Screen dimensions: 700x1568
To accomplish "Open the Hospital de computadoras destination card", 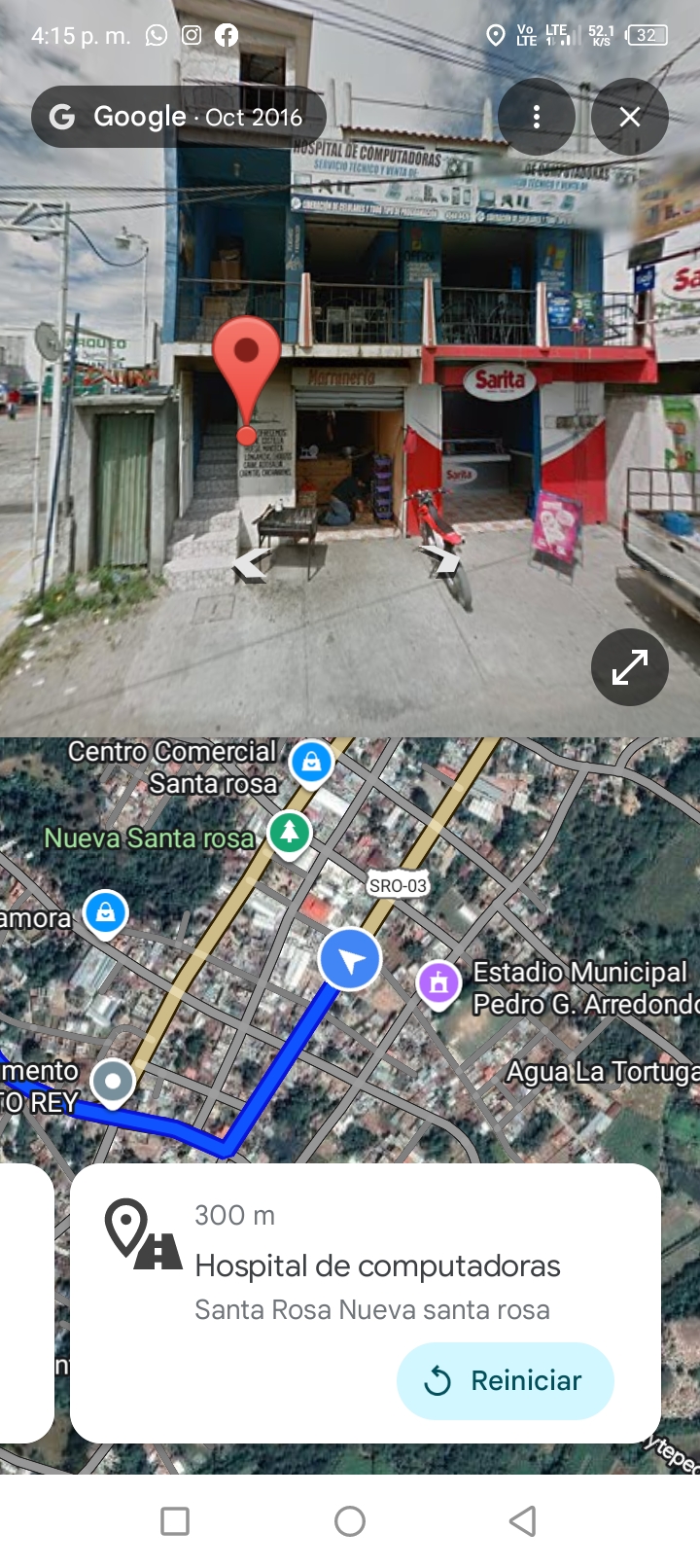I will point(376,1265).
